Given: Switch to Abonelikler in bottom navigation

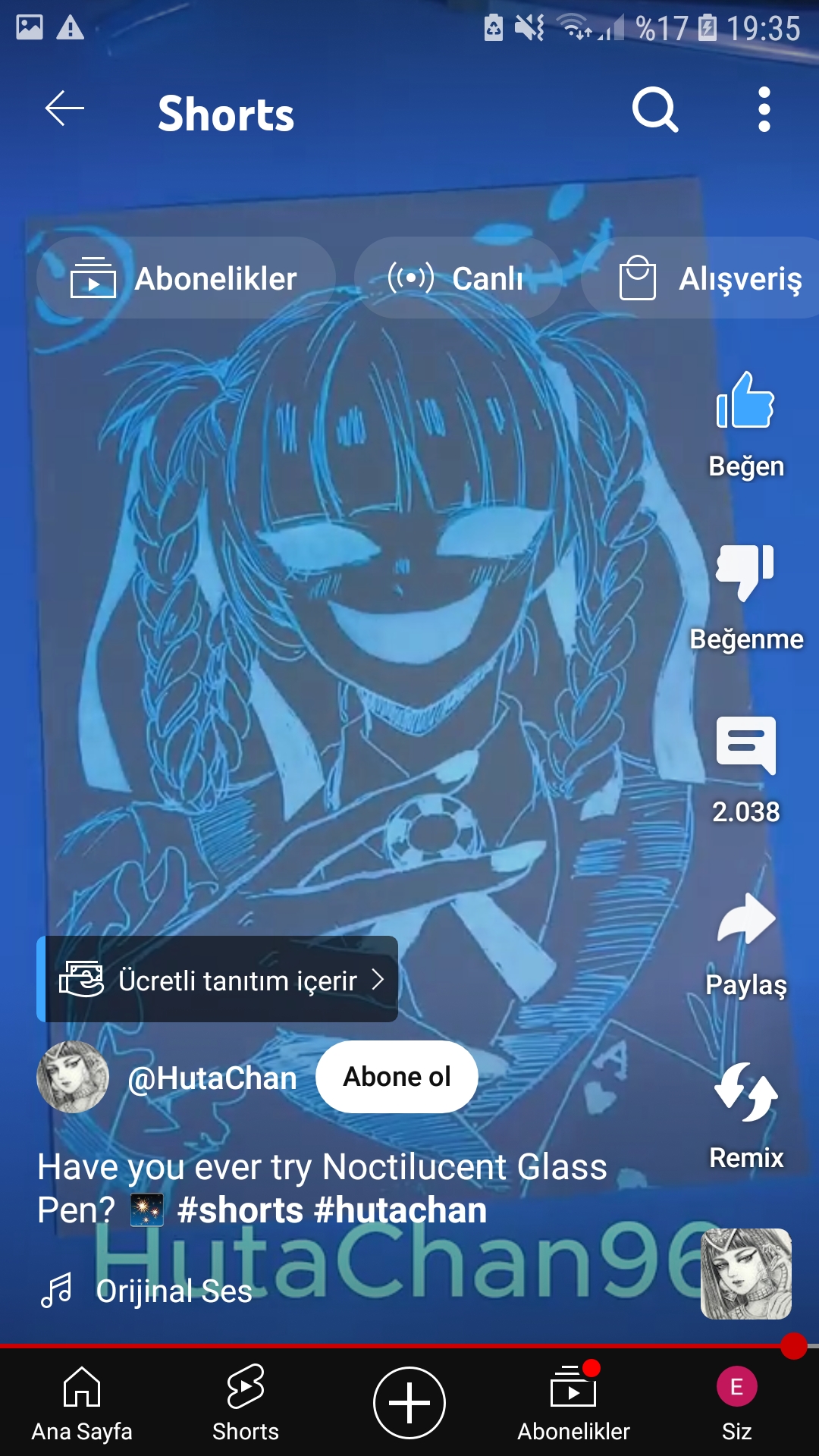Looking at the screenshot, I should [x=573, y=1403].
